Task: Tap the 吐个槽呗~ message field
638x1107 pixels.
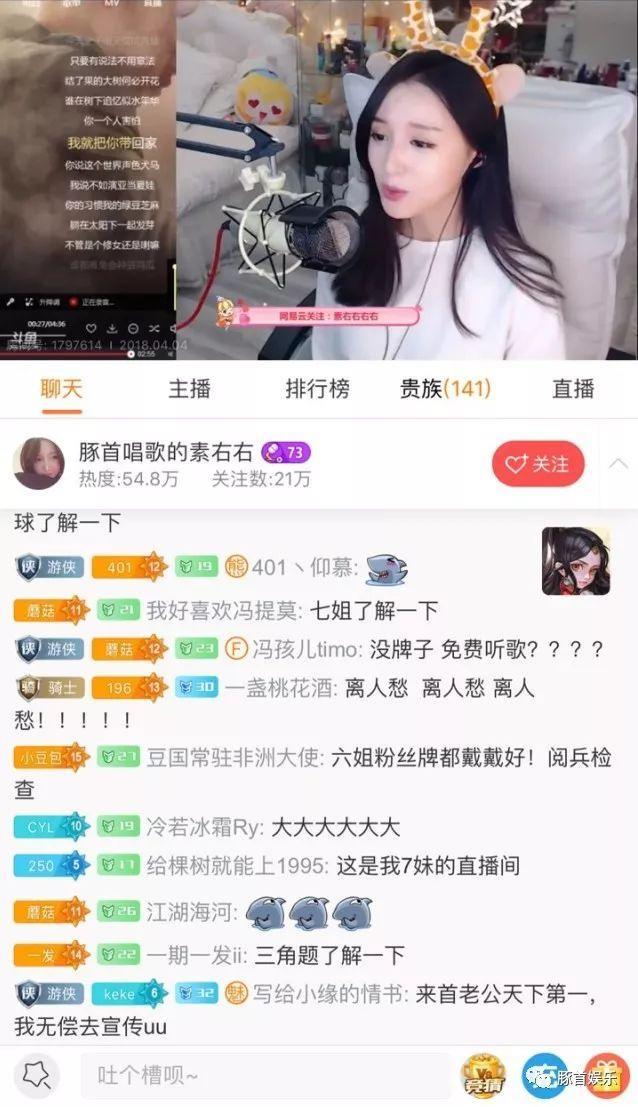Action: click(265, 1075)
